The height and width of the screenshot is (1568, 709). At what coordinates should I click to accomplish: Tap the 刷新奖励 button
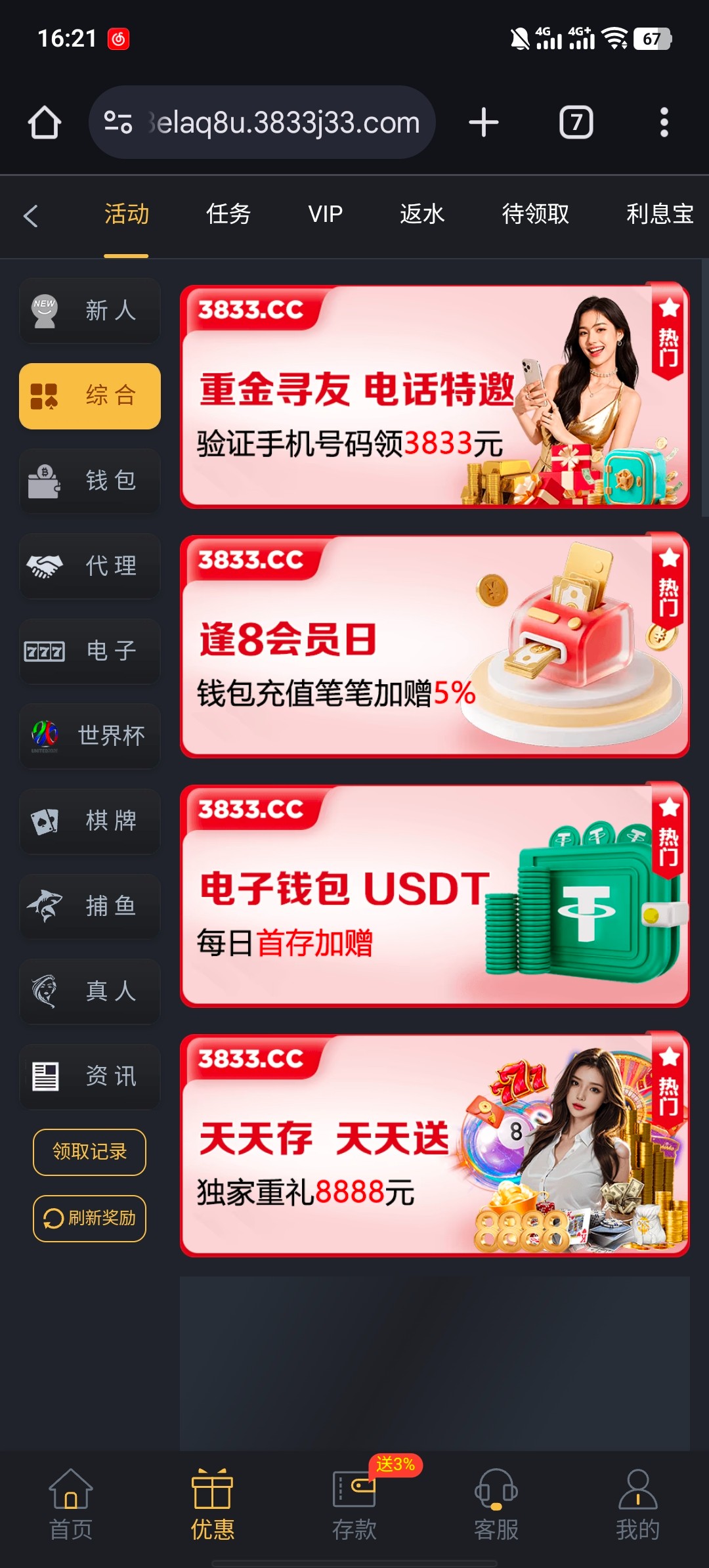click(x=89, y=1219)
